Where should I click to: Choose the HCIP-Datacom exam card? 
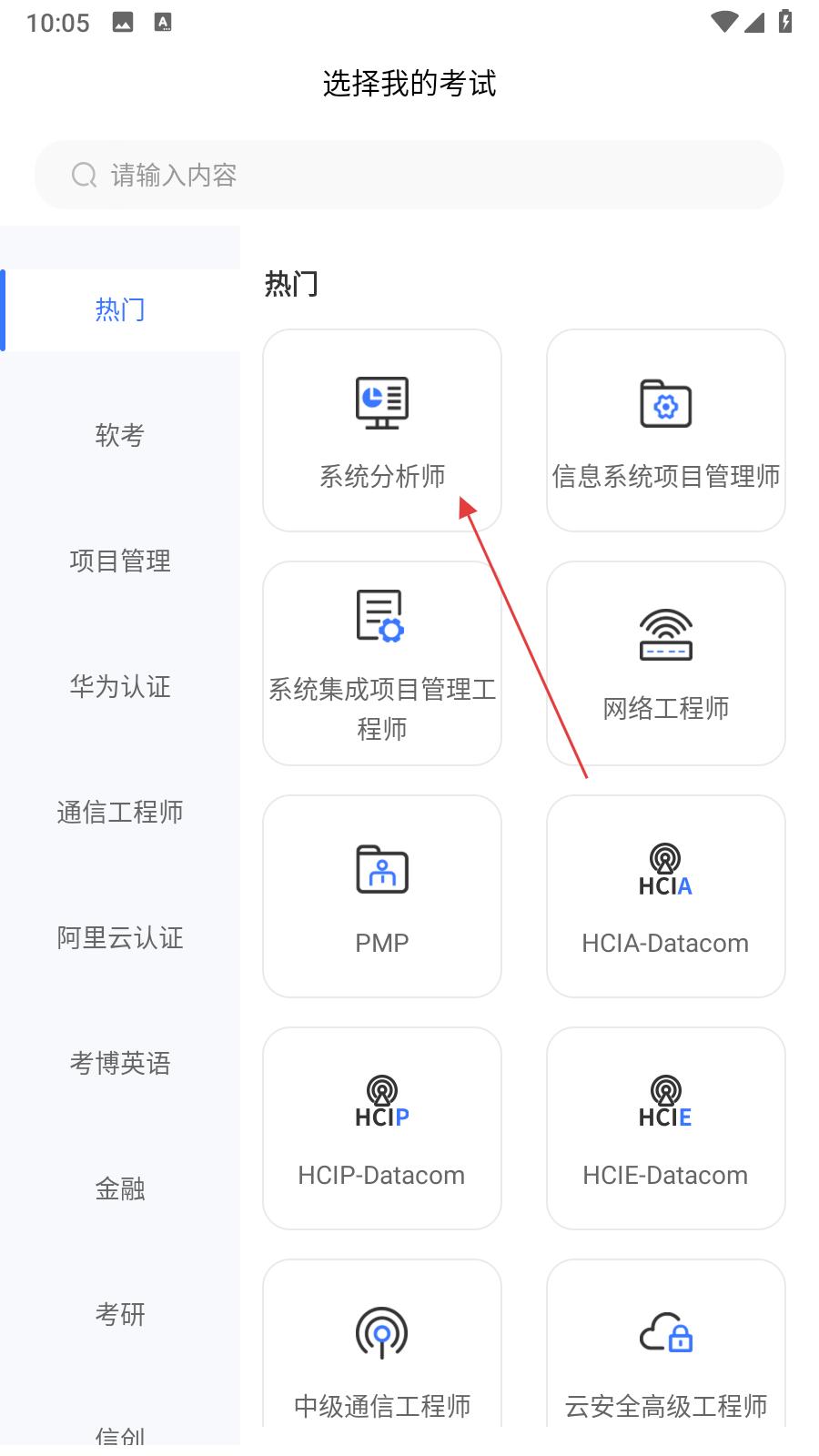(382, 1128)
